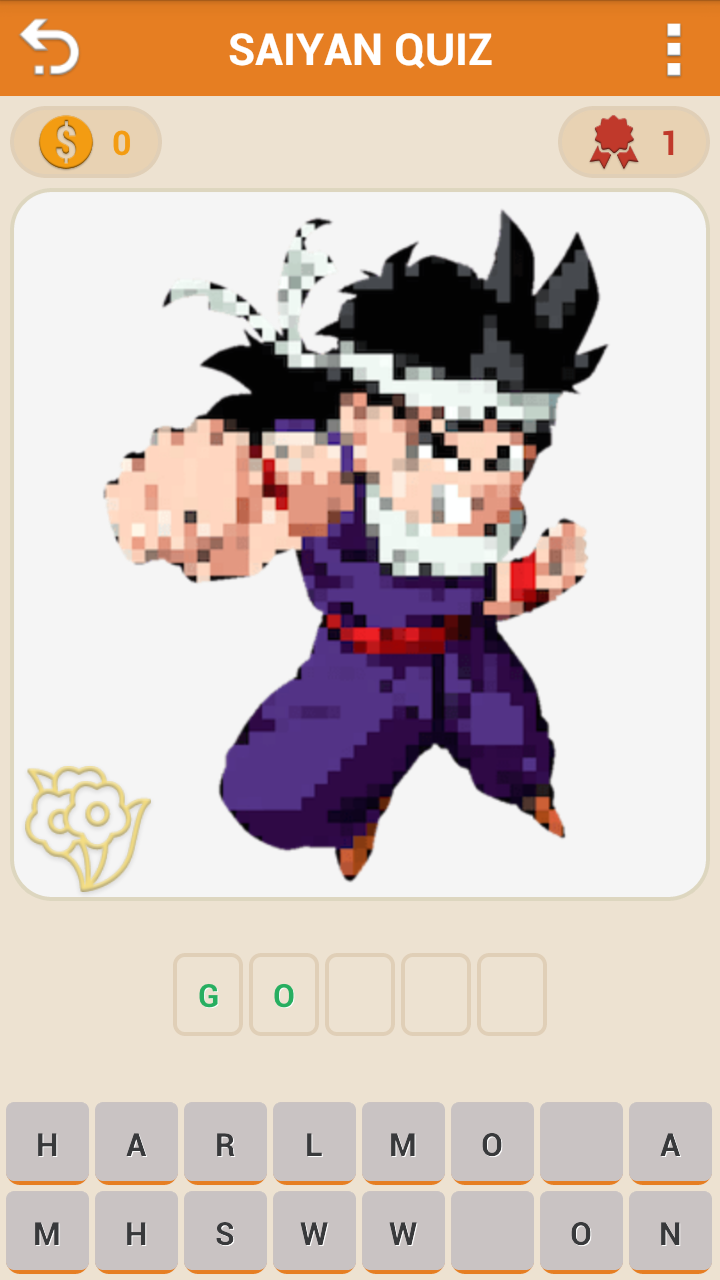Choose the letter L key
The image size is (720, 1280).
point(314,1144)
